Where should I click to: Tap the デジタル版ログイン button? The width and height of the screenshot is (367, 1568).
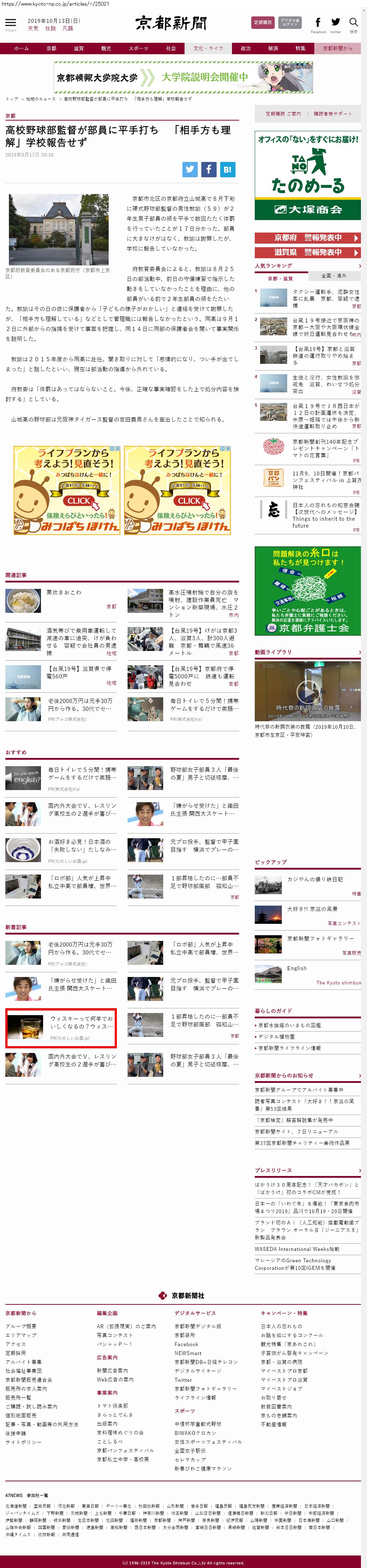290,22
